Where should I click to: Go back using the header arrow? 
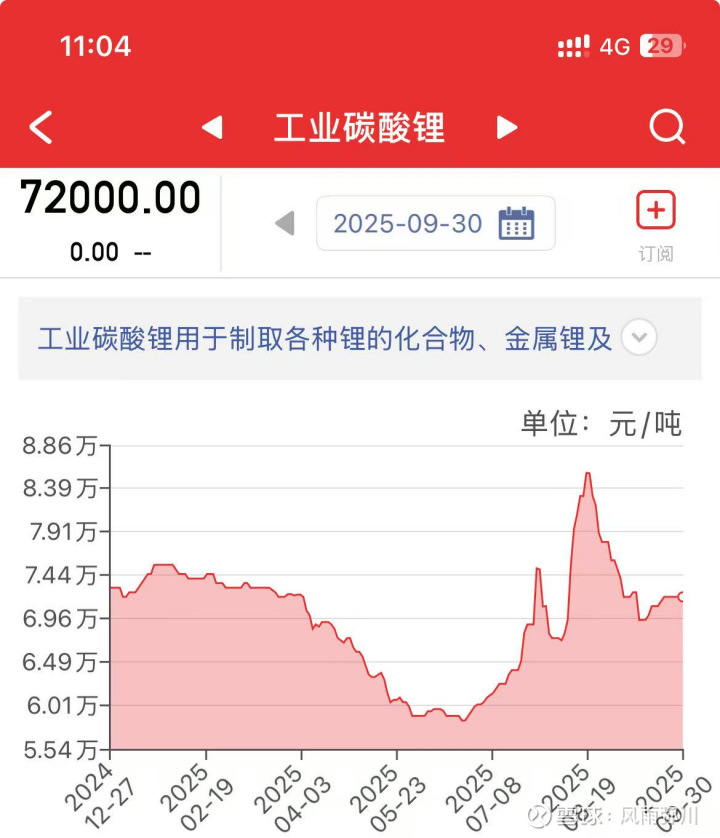click(41, 128)
